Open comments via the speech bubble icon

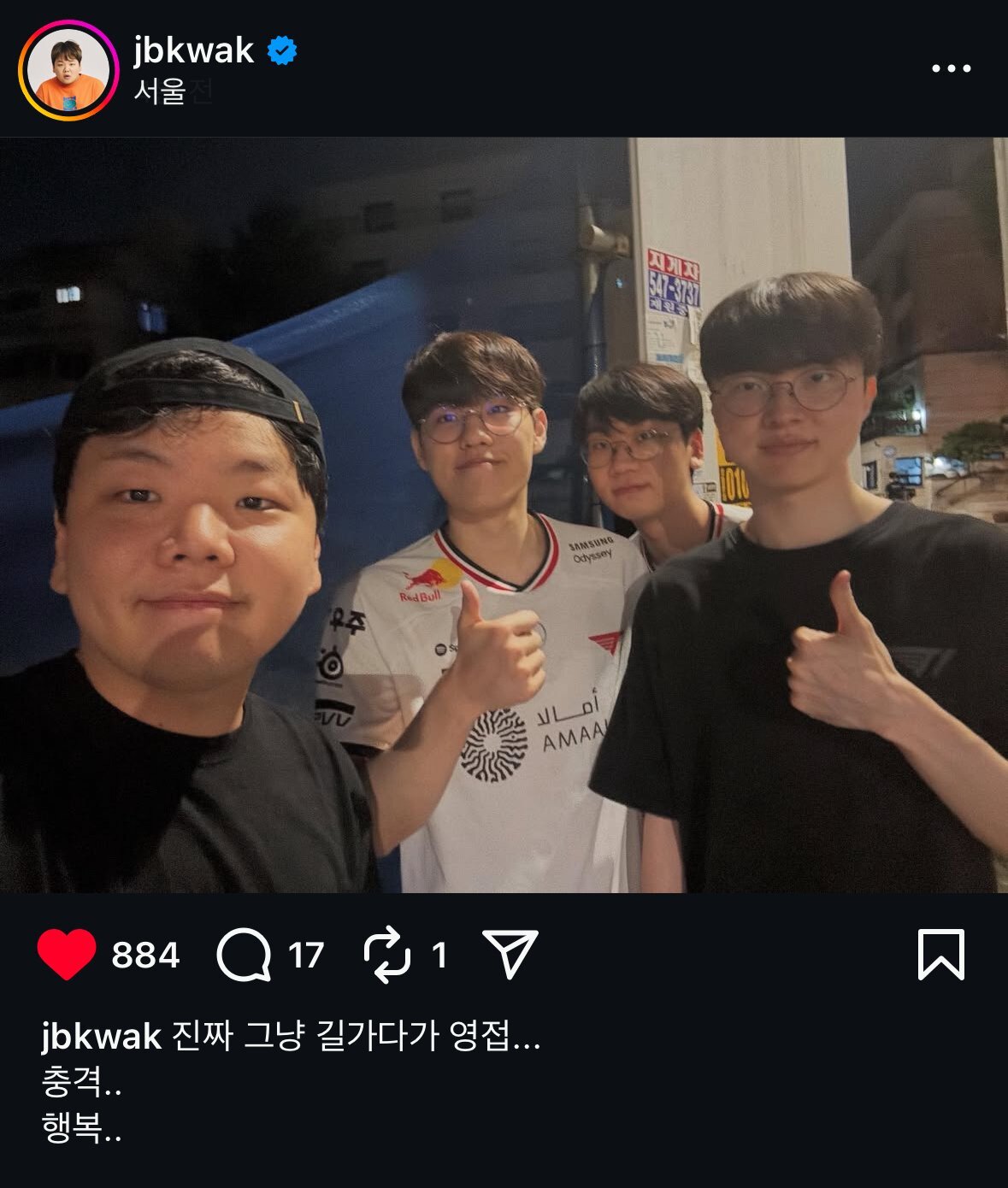click(244, 955)
